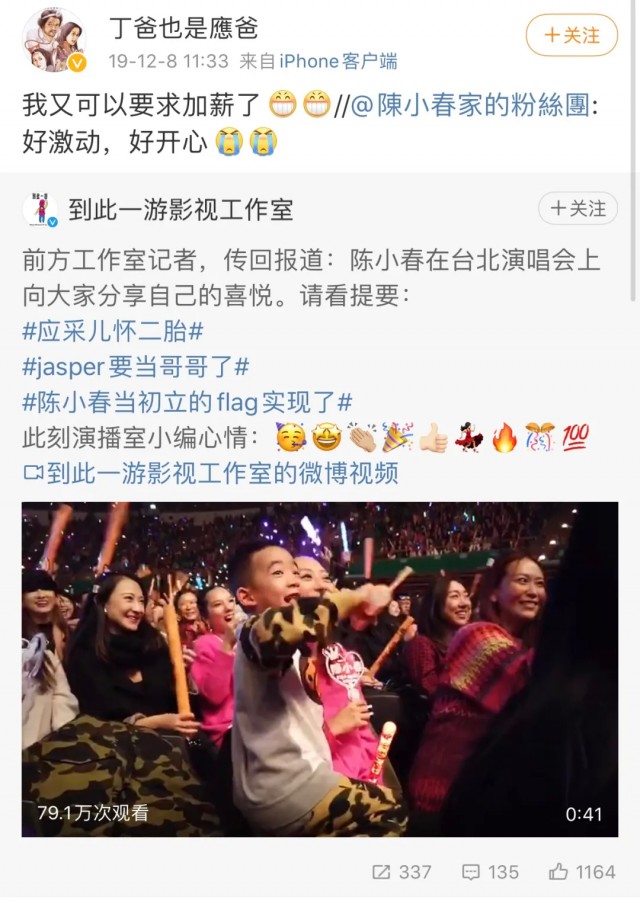Open the hashtag #陈小春当初立的flag实现了#
The height and width of the screenshot is (913, 640).
point(187,403)
